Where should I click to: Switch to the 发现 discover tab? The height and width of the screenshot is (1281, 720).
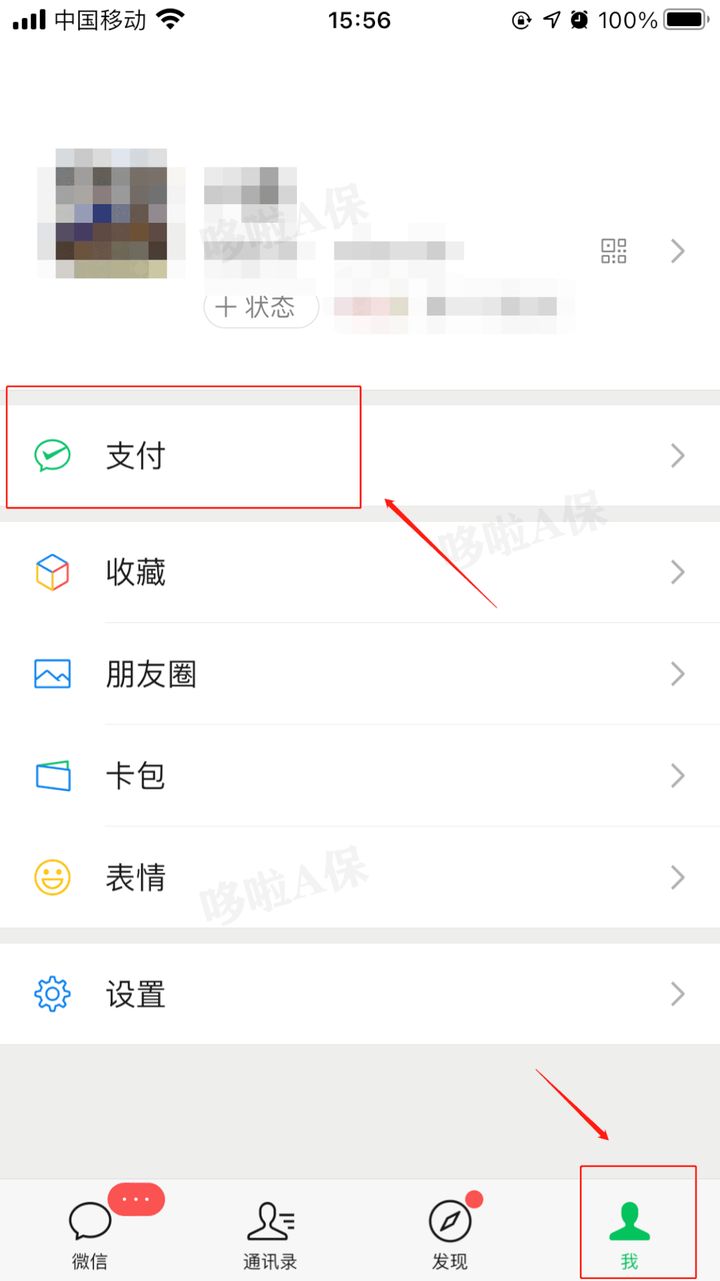(450, 1232)
